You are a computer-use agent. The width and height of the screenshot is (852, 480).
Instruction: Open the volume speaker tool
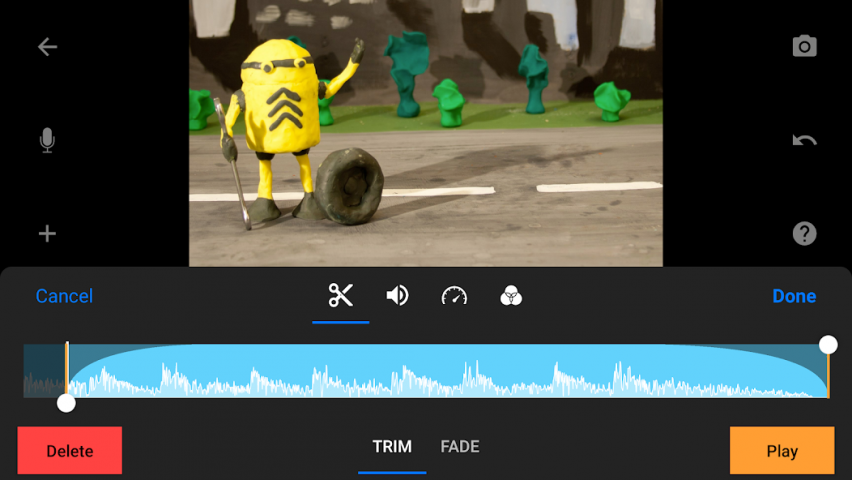(398, 296)
